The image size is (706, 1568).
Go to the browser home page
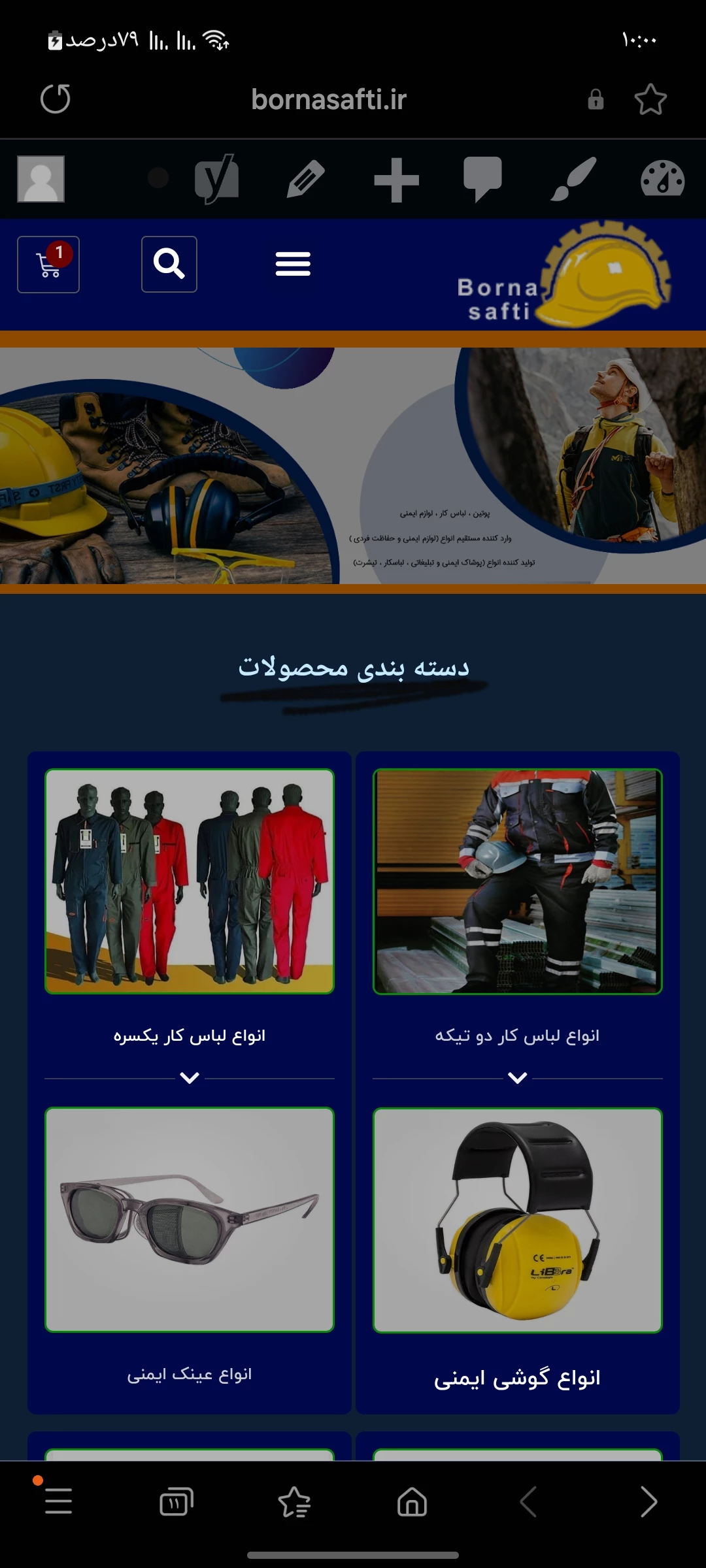point(412,1501)
